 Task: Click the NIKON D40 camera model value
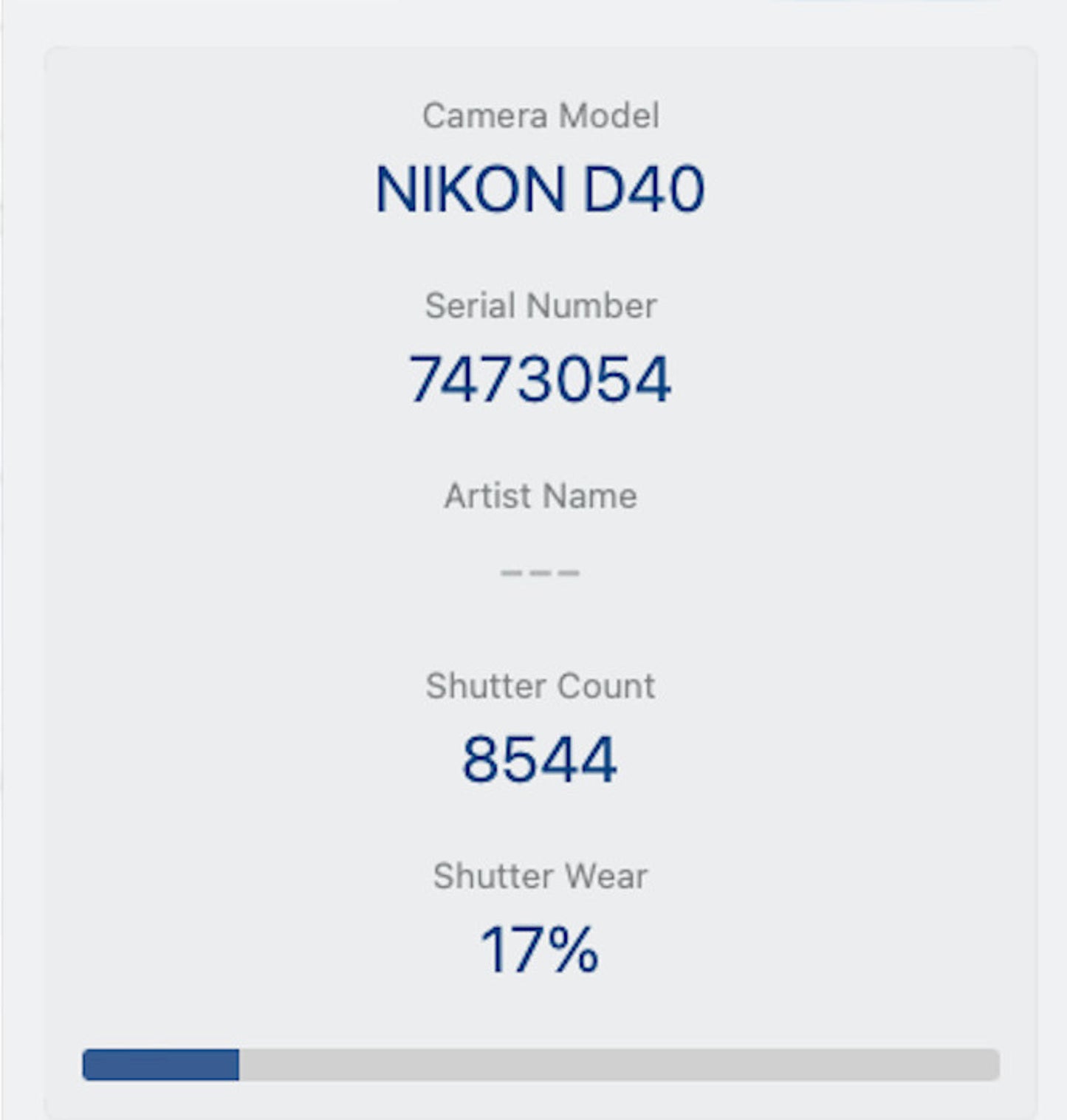pyautogui.click(x=539, y=188)
